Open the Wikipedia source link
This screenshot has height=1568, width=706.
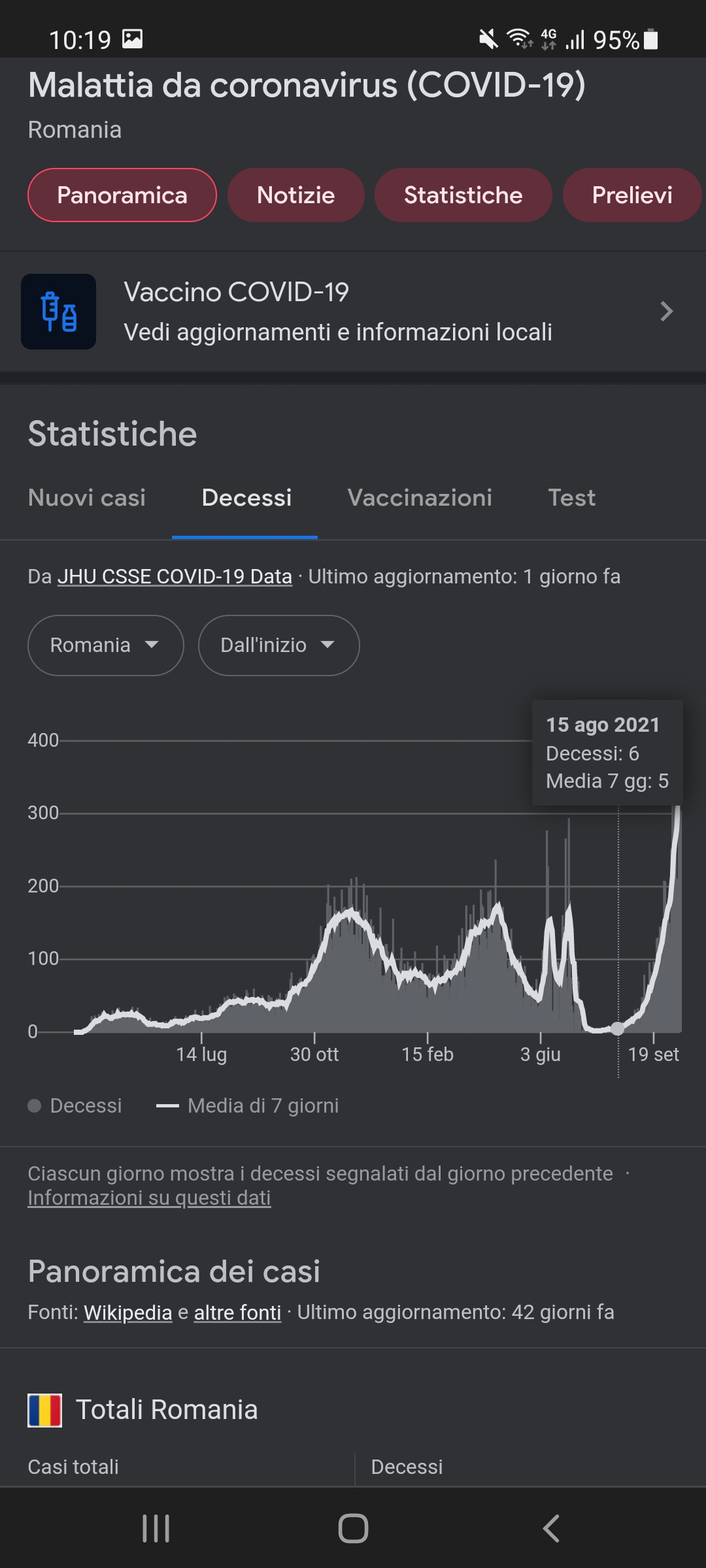pos(127,1313)
